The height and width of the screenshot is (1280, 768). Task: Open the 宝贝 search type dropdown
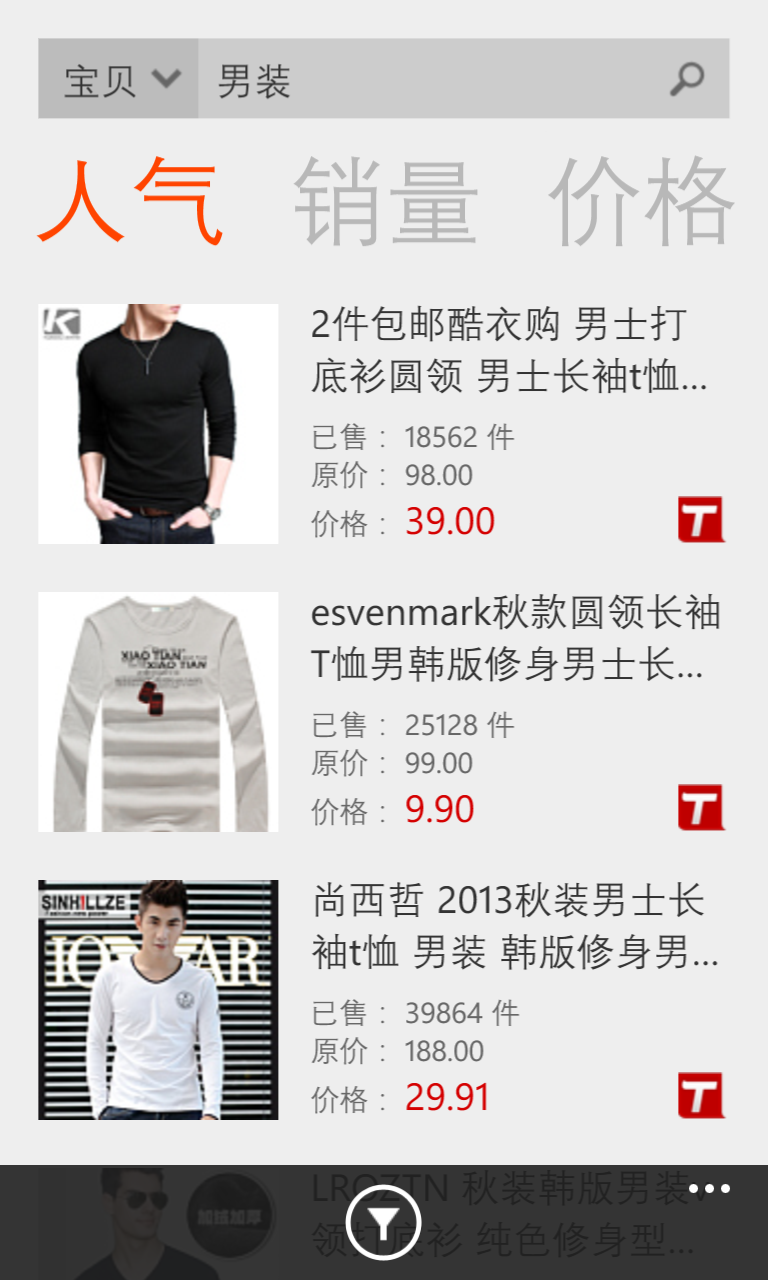(x=119, y=79)
